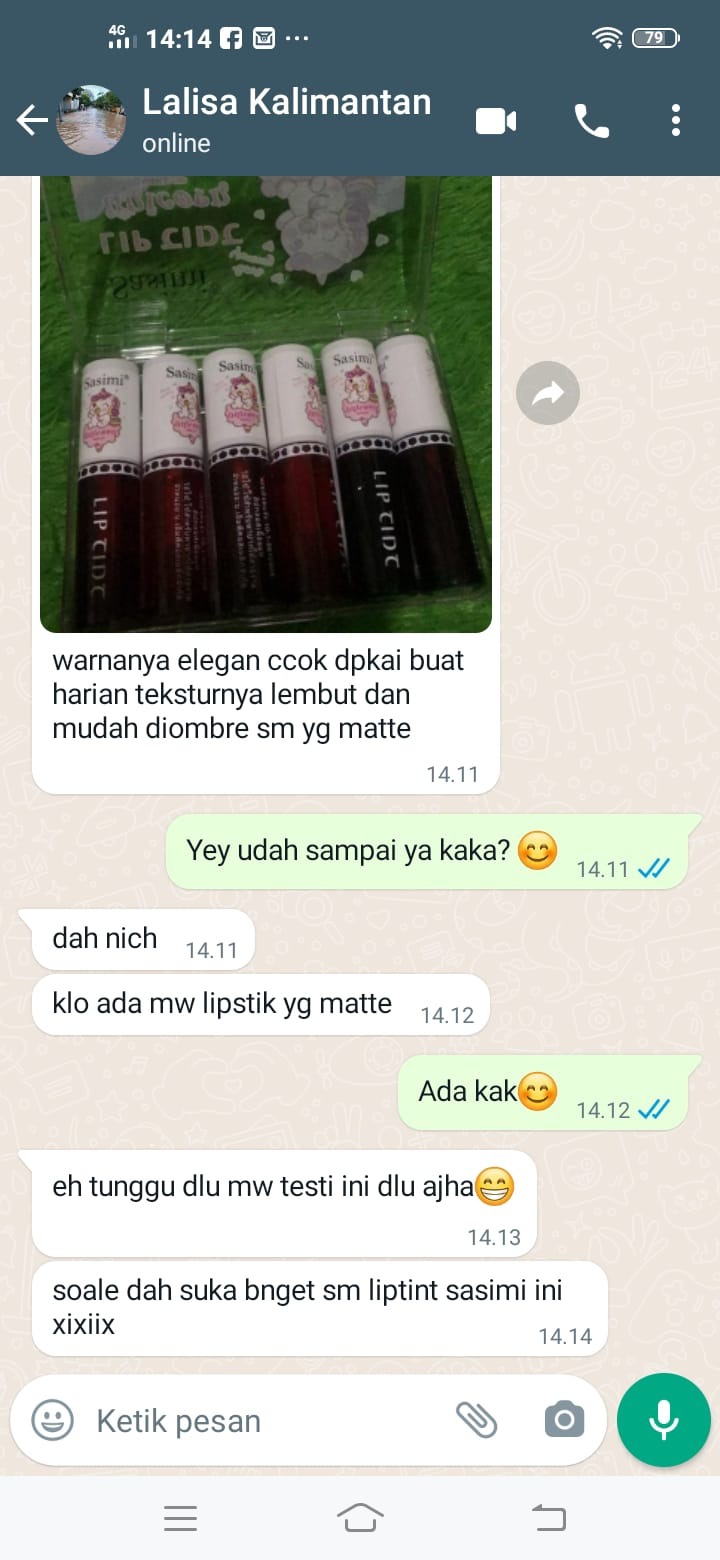This screenshot has width=720, height=1560.
Task: Open the camera from the message bar
Action: pyautogui.click(x=564, y=1420)
